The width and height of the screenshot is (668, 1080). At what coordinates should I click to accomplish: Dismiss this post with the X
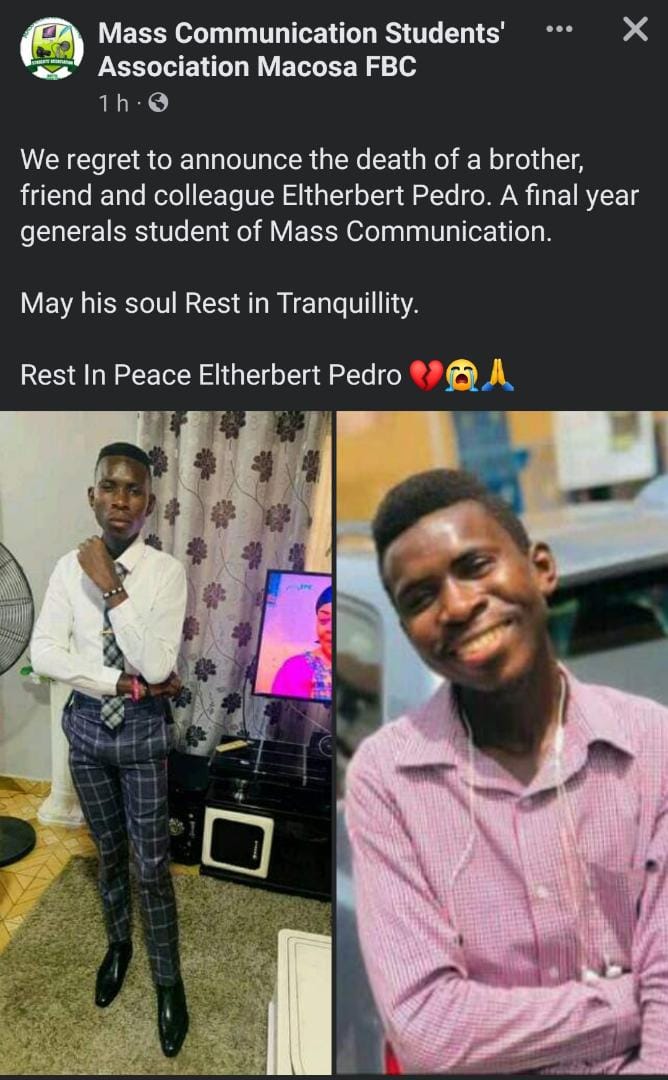point(635,29)
